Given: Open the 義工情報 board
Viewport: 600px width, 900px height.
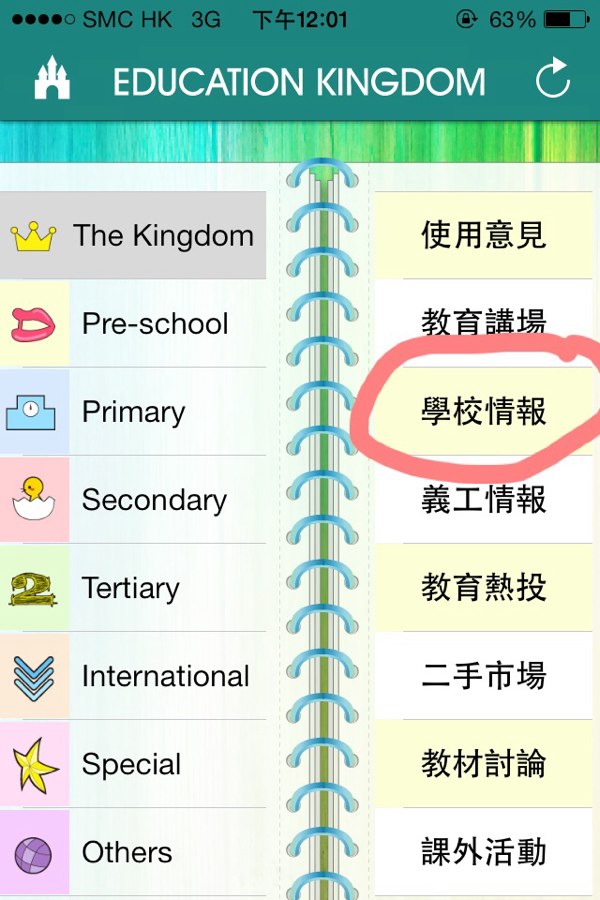Looking at the screenshot, I should coord(484,500).
